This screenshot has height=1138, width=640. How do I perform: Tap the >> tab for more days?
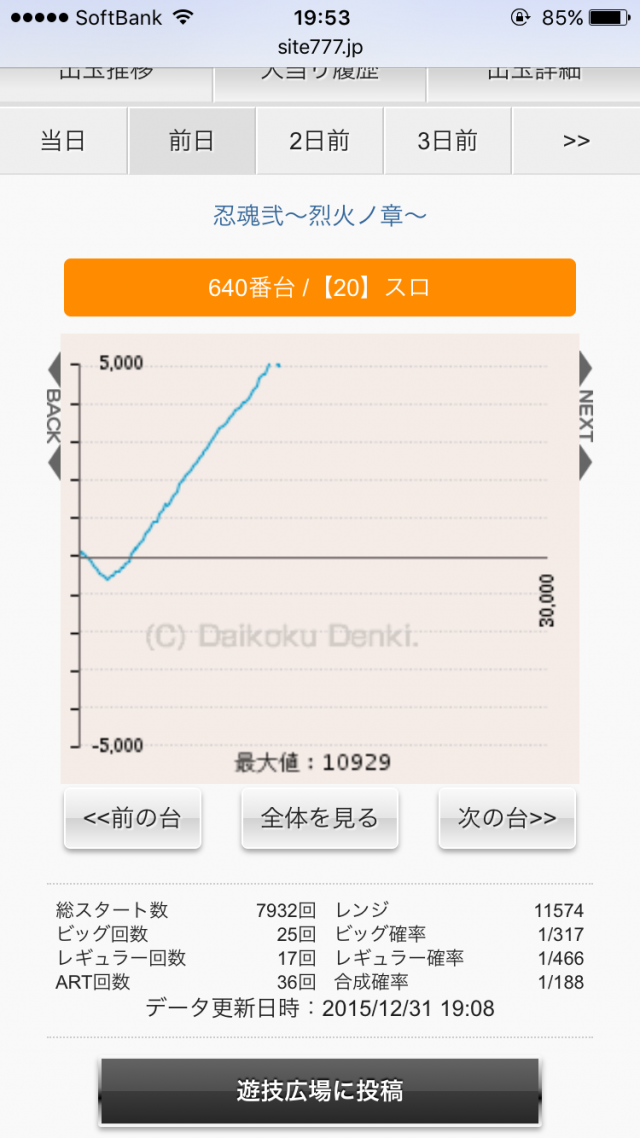click(x=576, y=141)
